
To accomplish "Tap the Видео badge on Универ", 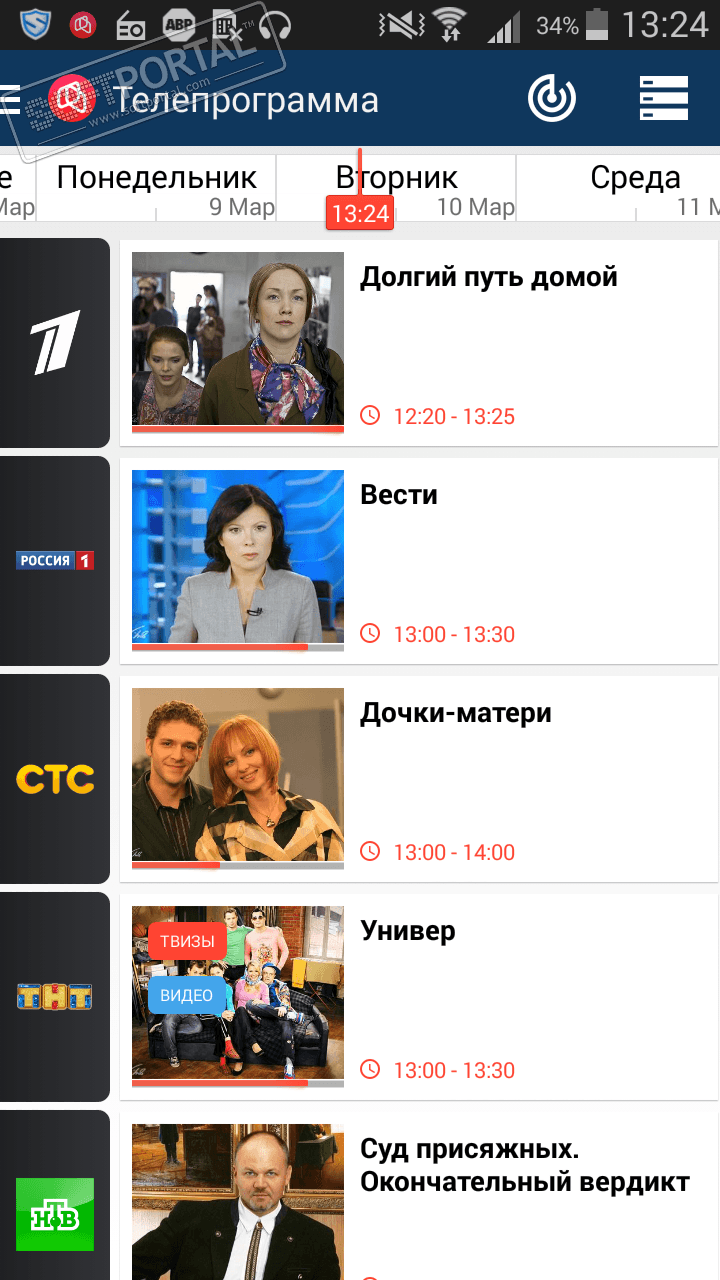I will (187, 995).
